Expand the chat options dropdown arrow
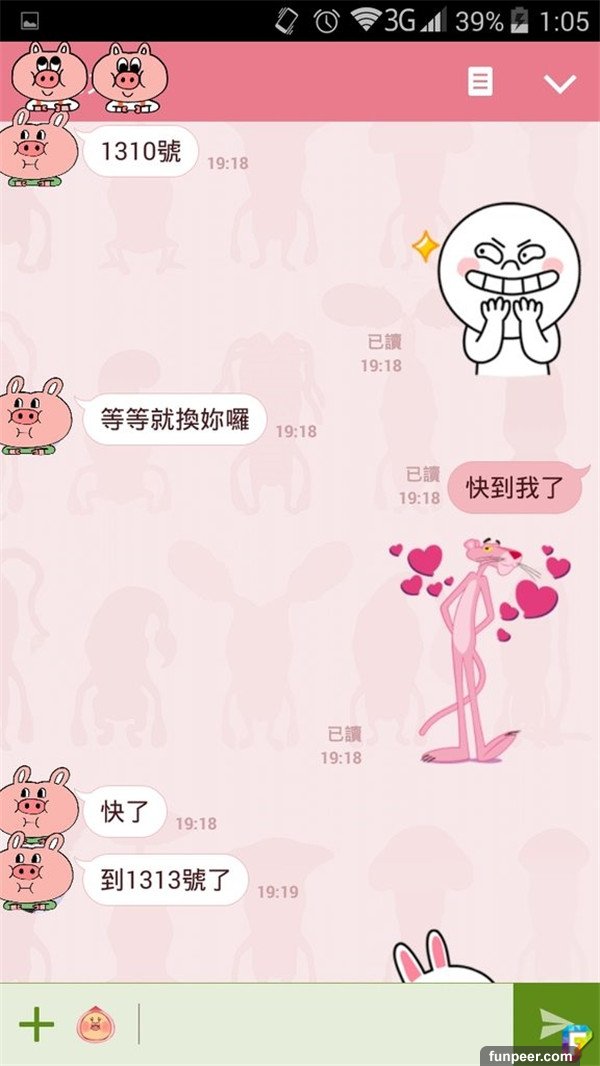Image resolution: width=600 pixels, height=1066 pixels. tap(560, 83)
